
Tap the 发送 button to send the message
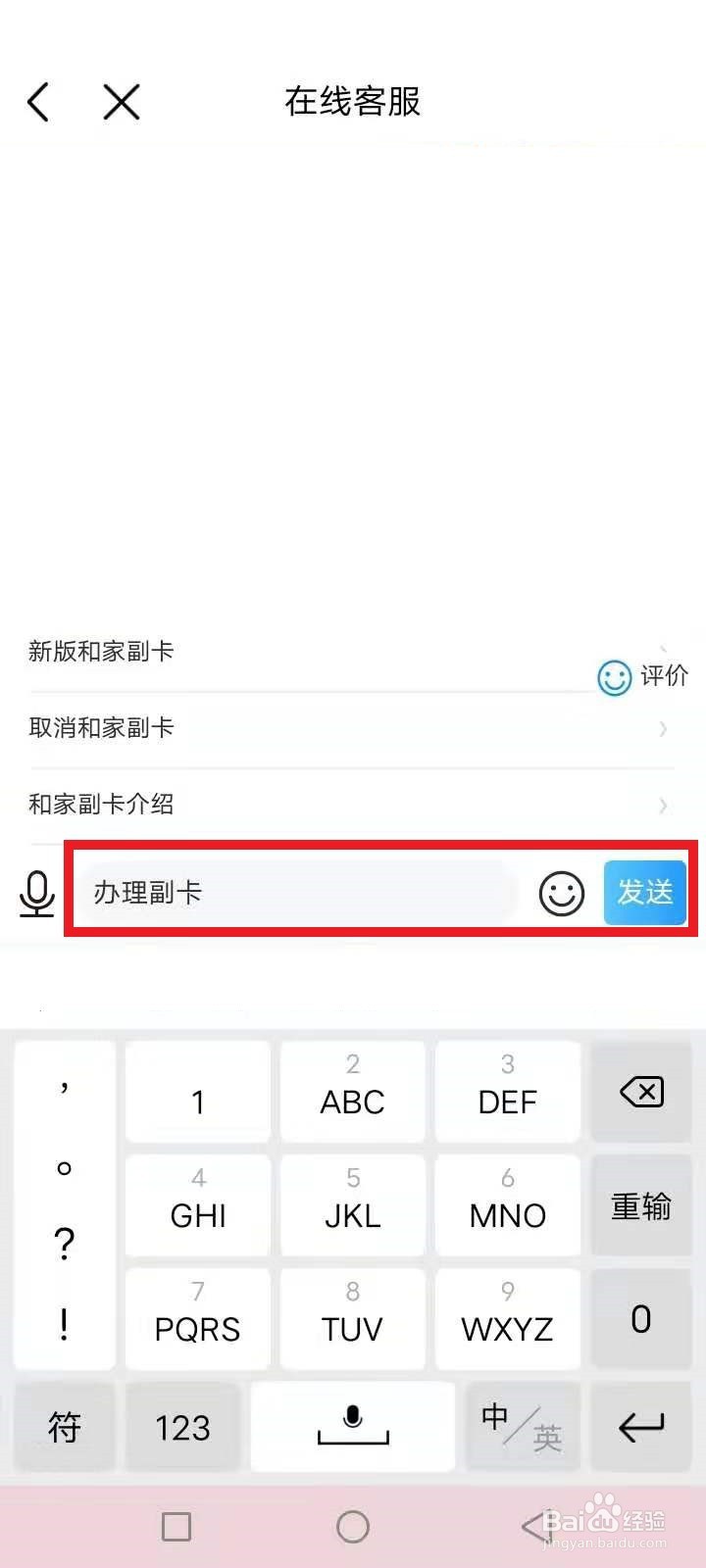click(644, 893)
